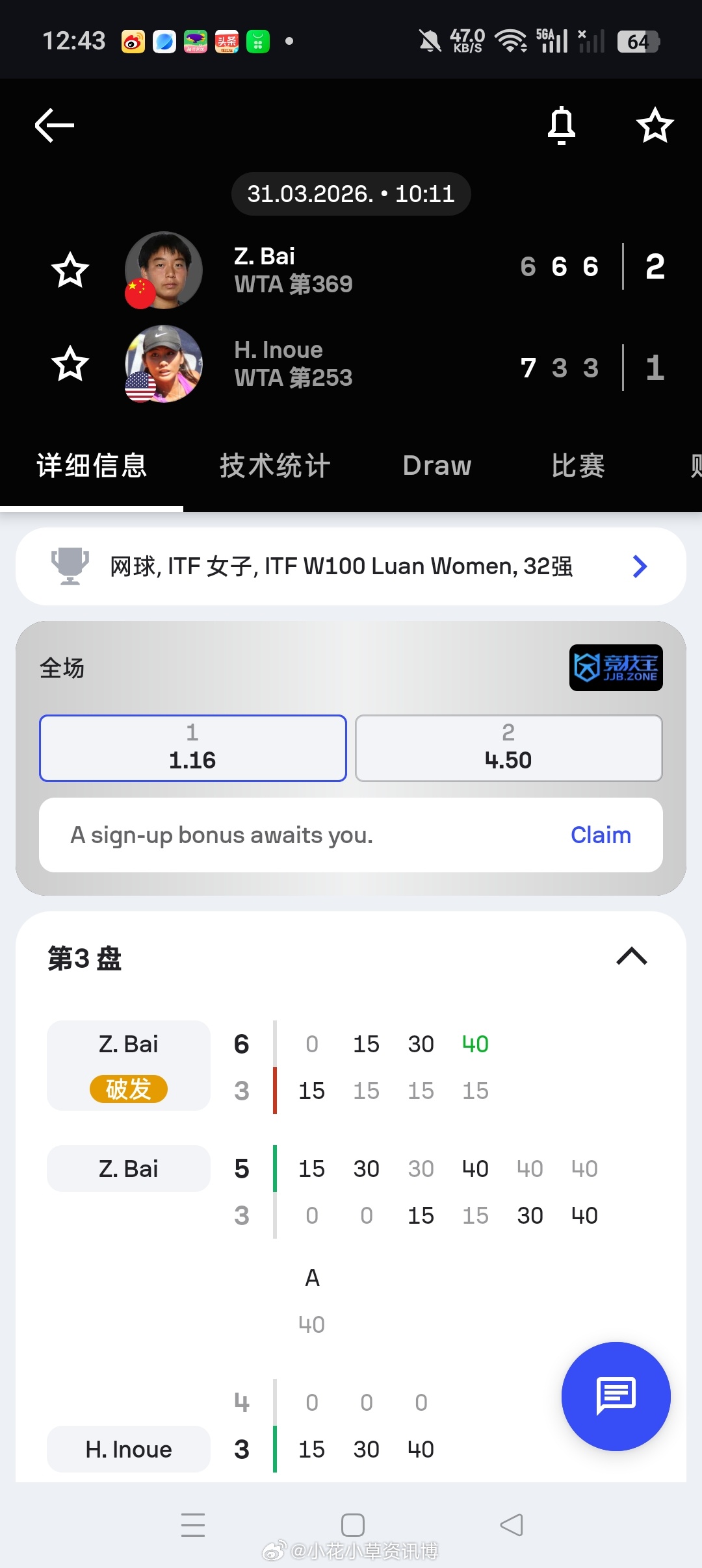Select odds option 2 at 4.50

tap(508, 748)
